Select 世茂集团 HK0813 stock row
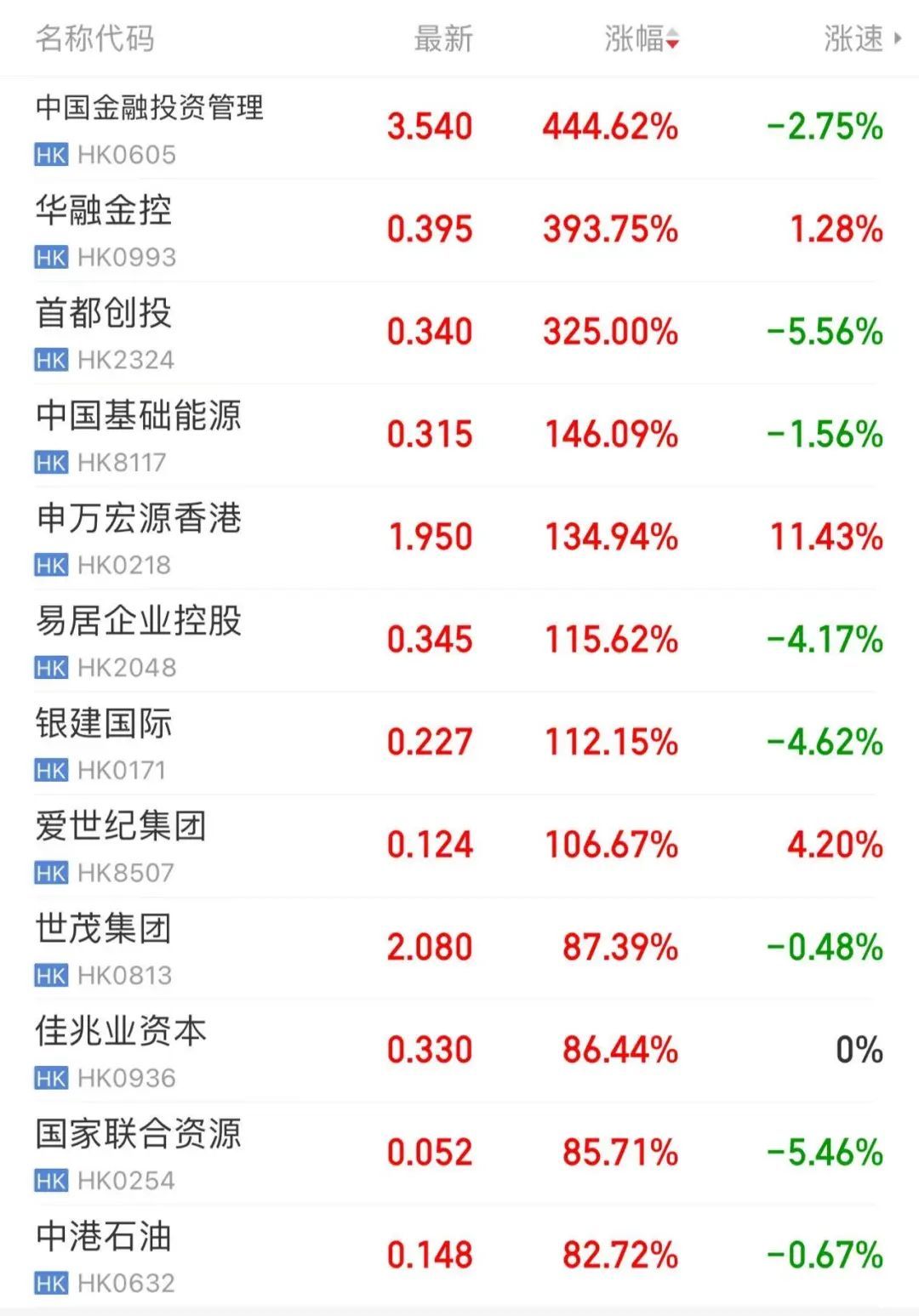The height and width of the screenshot is (1316, 919). tap(105, 948)
